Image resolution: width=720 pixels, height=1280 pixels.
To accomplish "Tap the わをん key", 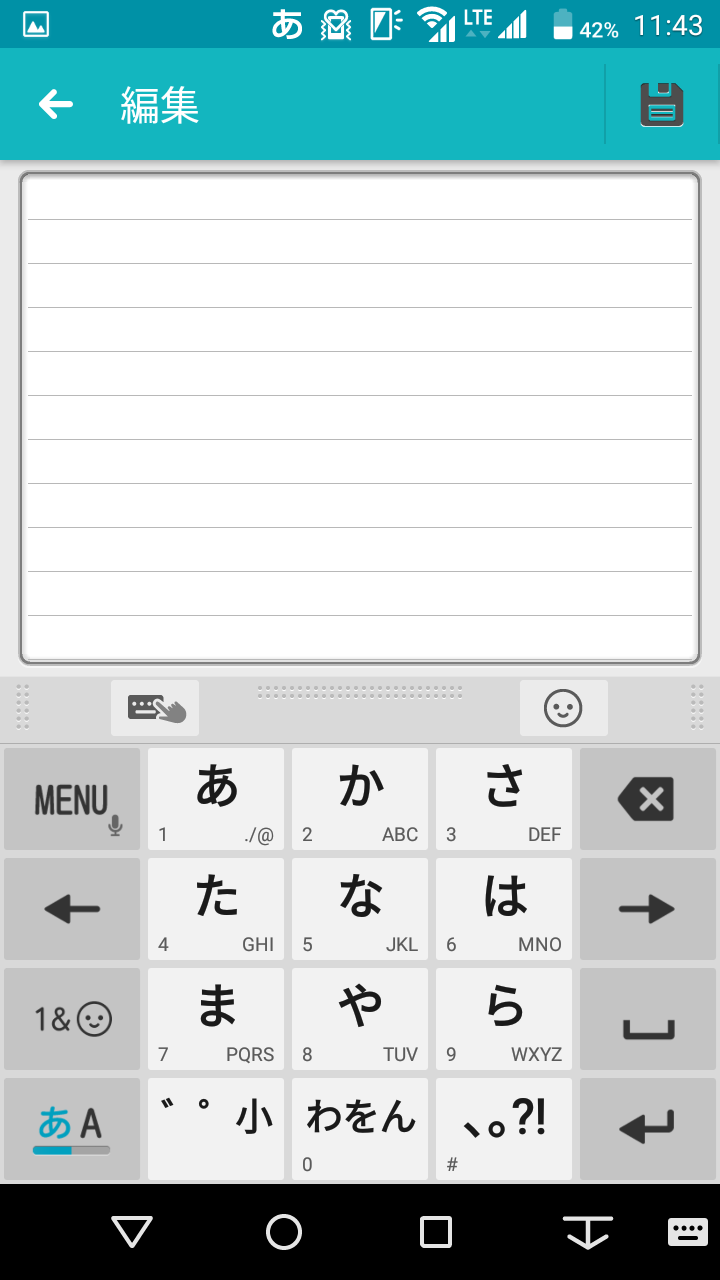I will coord(360,1129).
